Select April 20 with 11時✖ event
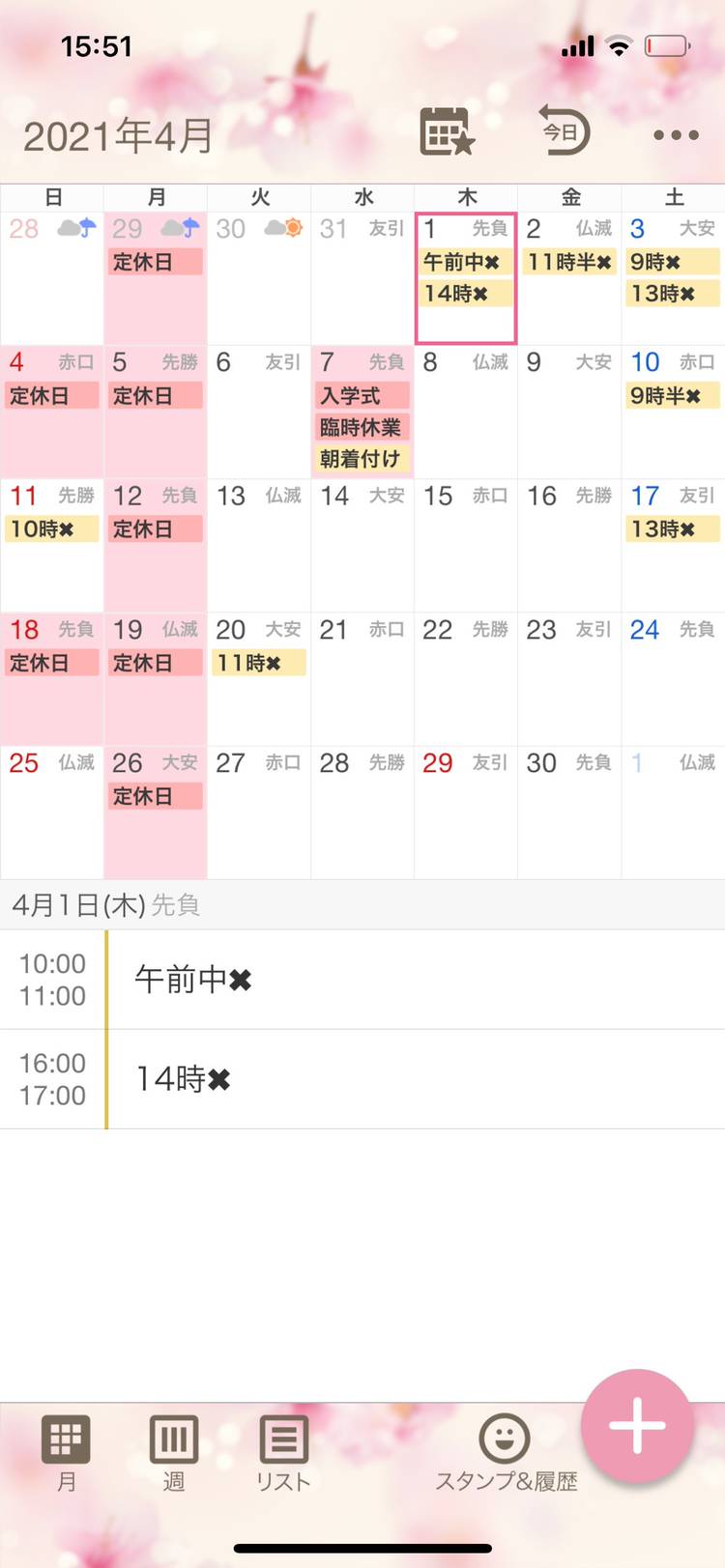The width and height of the screenshot is (725, 1568). tap(259, 678)
